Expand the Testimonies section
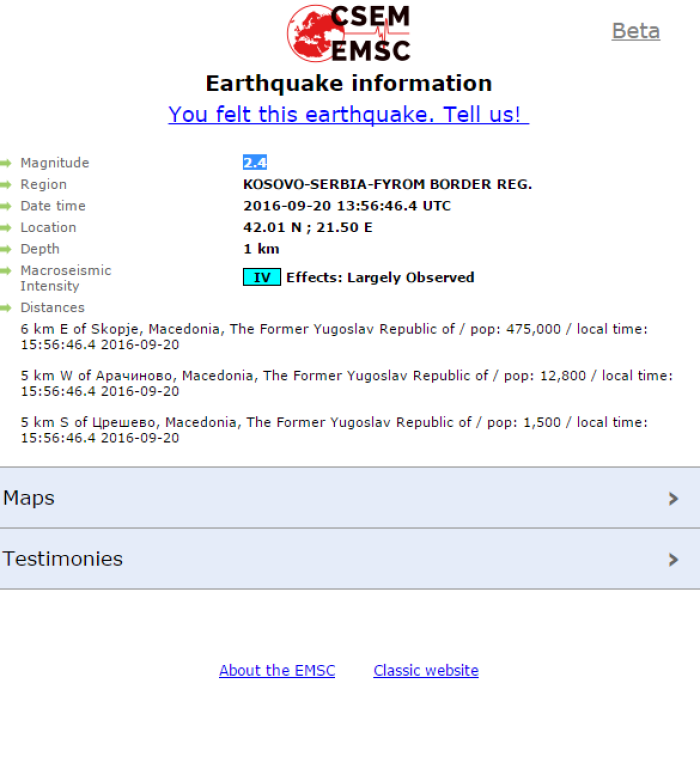The image size is (700, 775). pyautogui.click(x=349, y=559)
